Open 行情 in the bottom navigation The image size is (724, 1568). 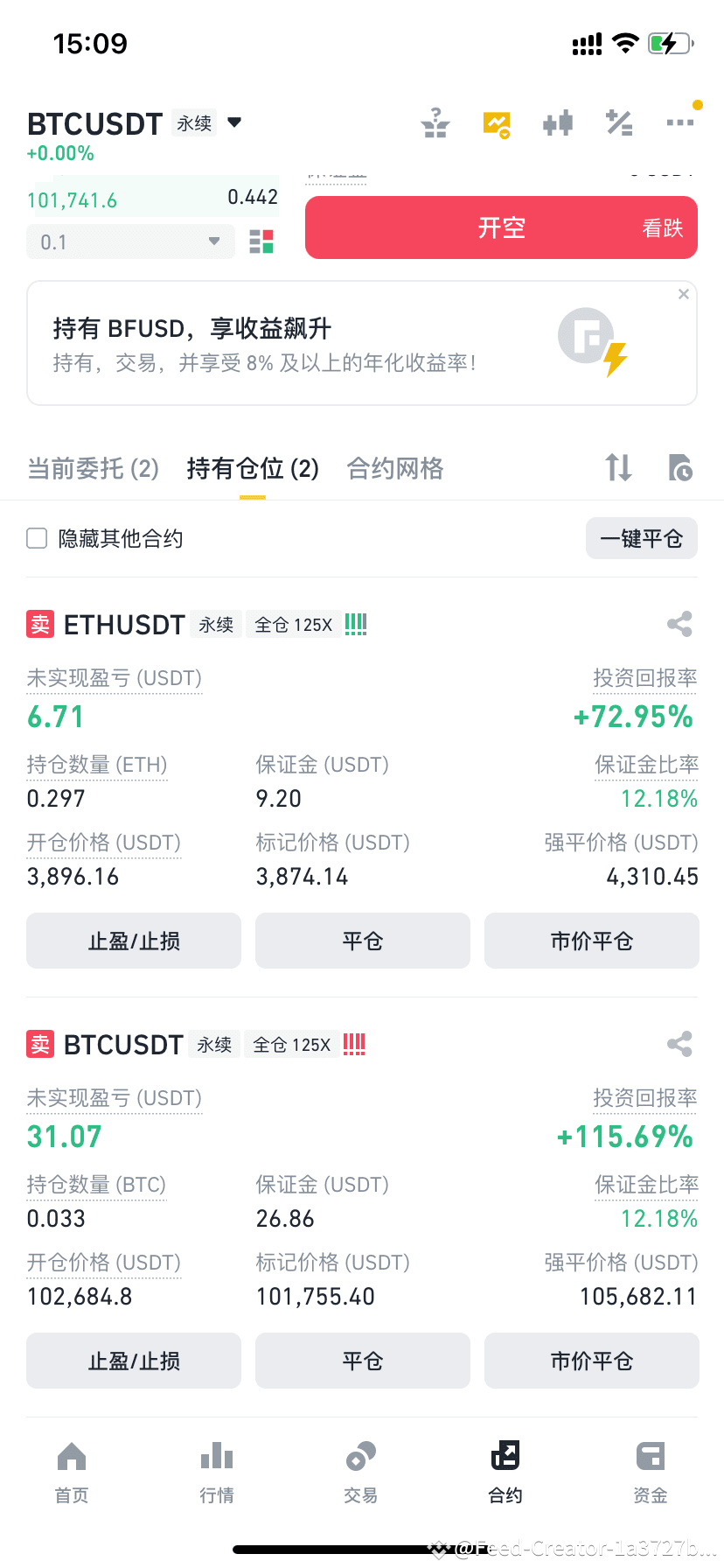[216, 1470]
